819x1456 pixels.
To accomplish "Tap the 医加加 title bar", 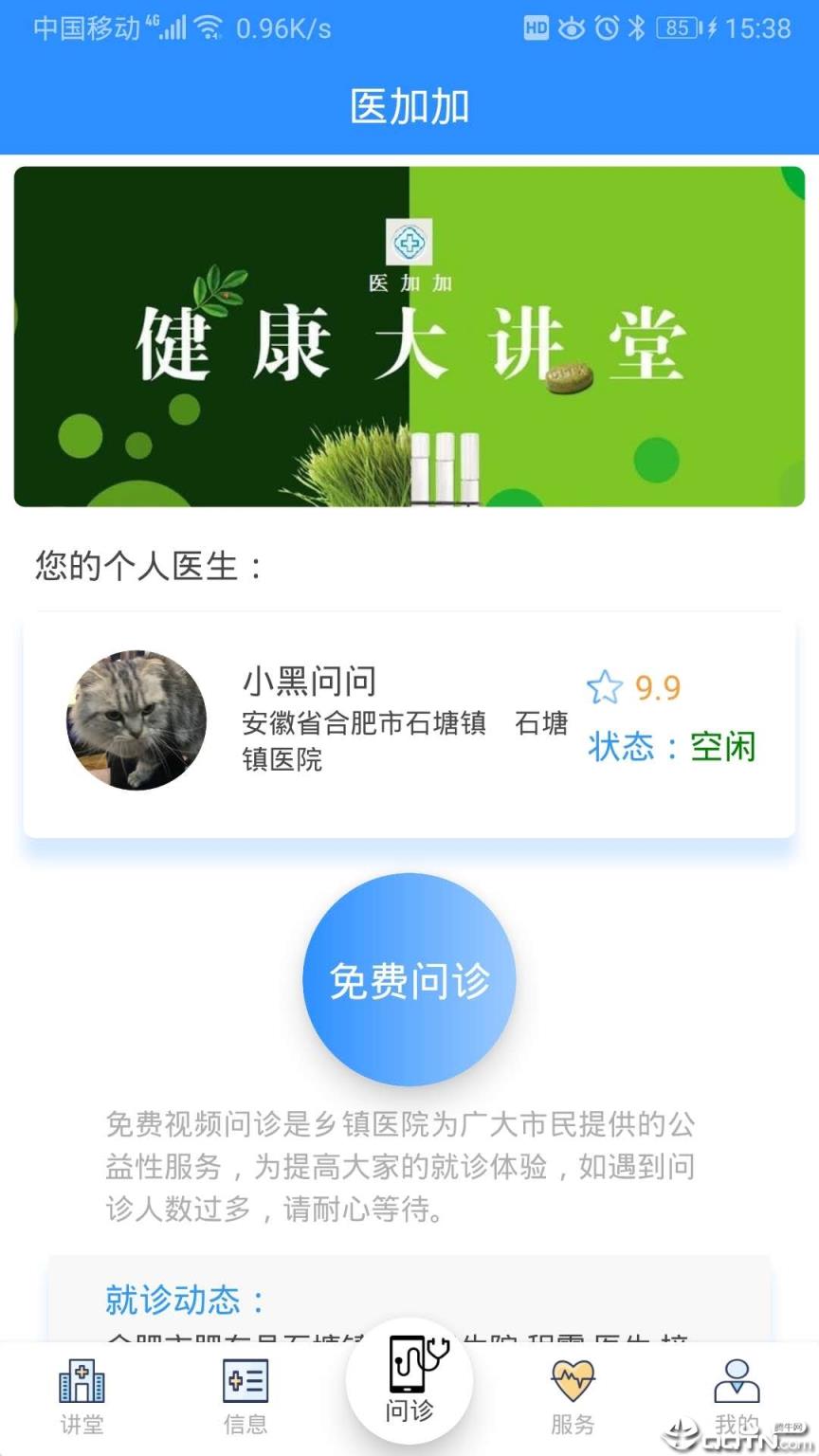I will point(409,106).
